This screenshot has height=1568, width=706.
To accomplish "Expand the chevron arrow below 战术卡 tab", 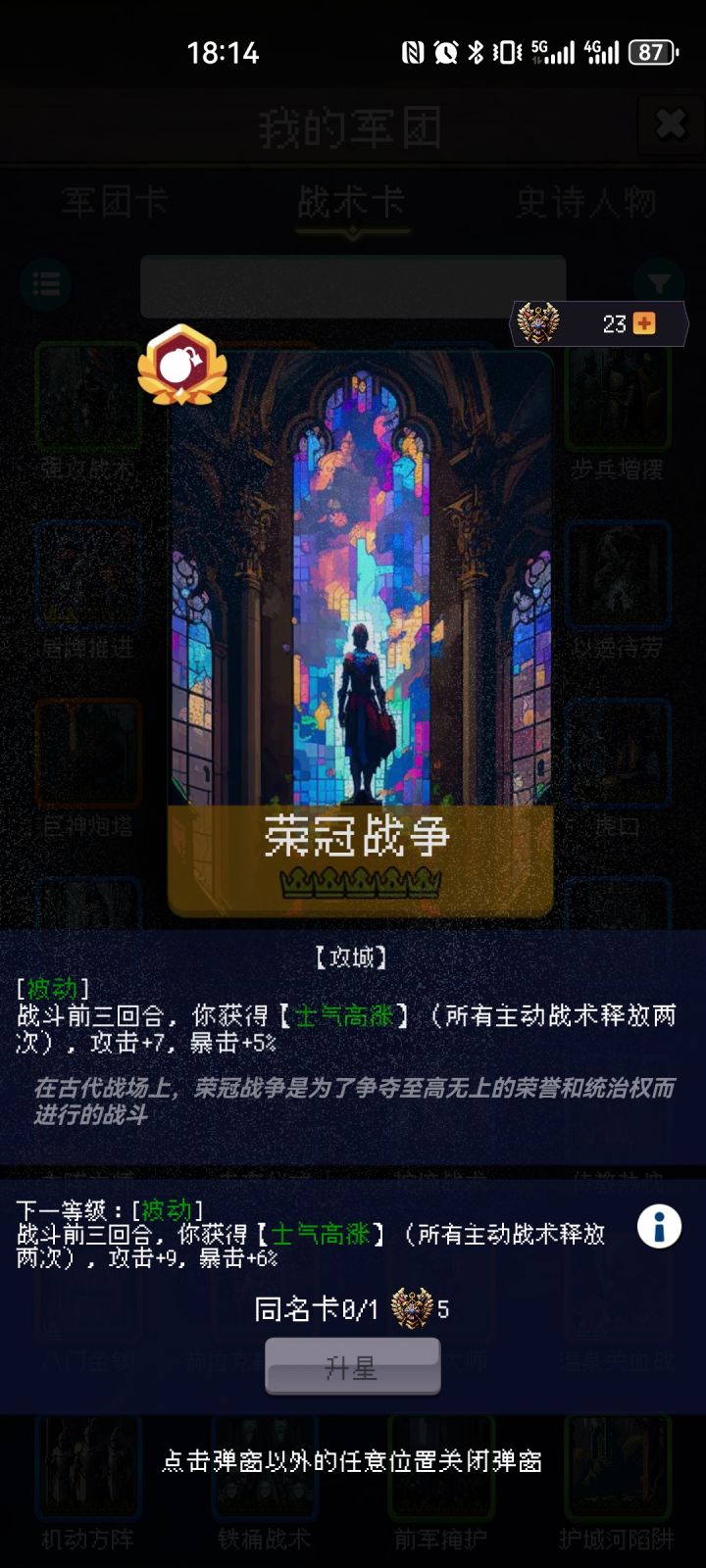I will (351, 235).
